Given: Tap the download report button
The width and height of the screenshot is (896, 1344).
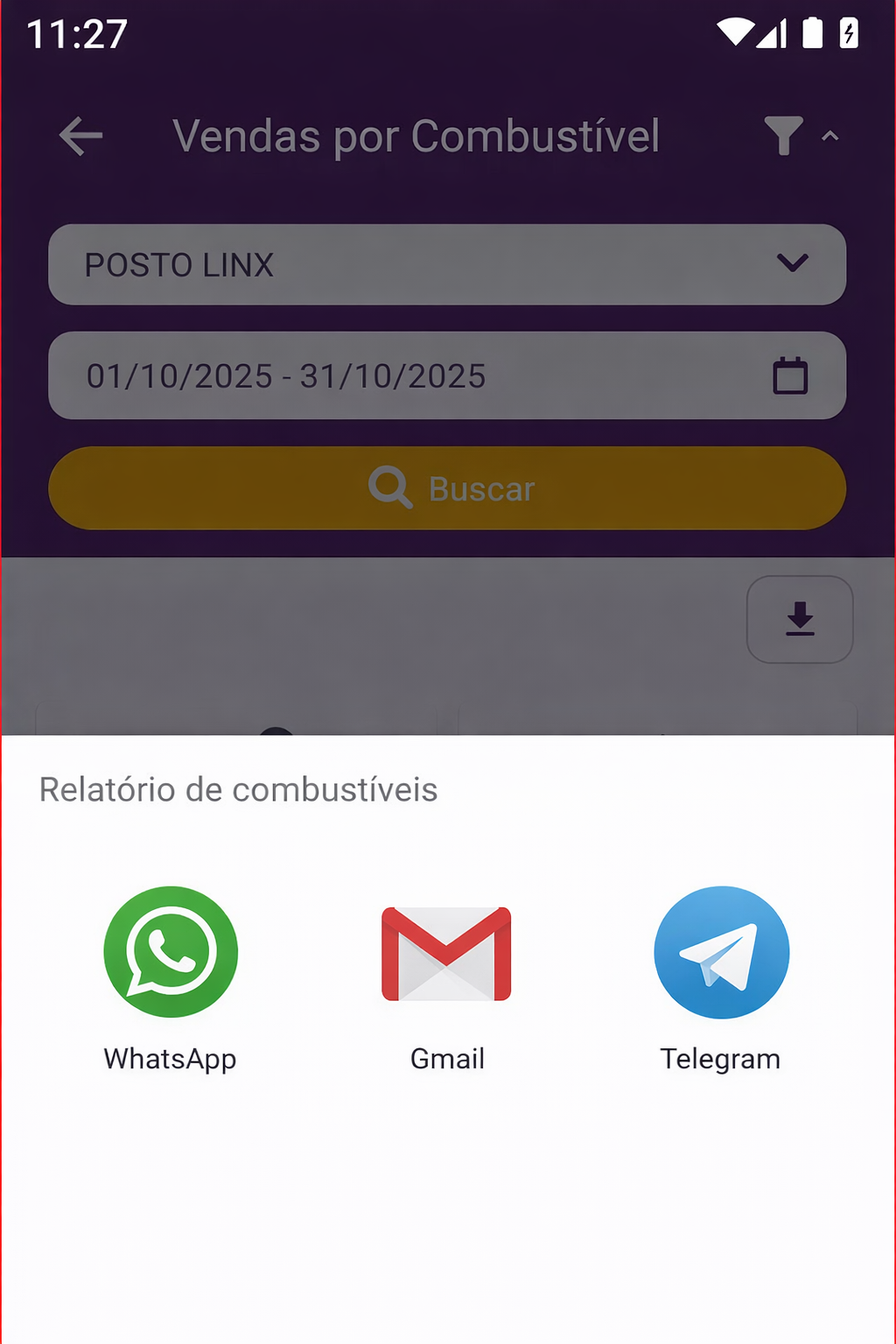Looking at the screenshot, I should pos(799,619).
